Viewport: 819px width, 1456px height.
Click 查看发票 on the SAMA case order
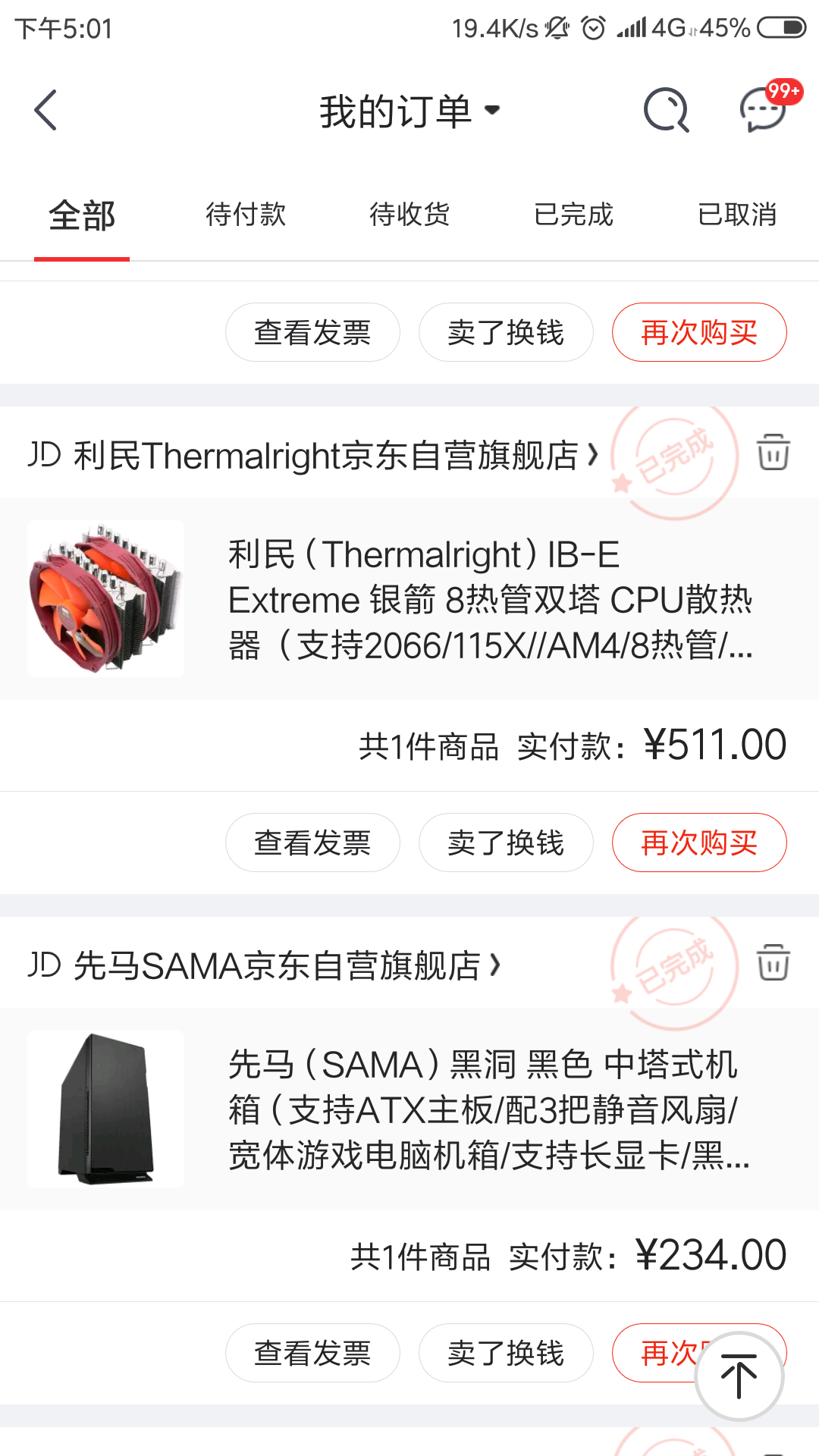click(312, 1352)
